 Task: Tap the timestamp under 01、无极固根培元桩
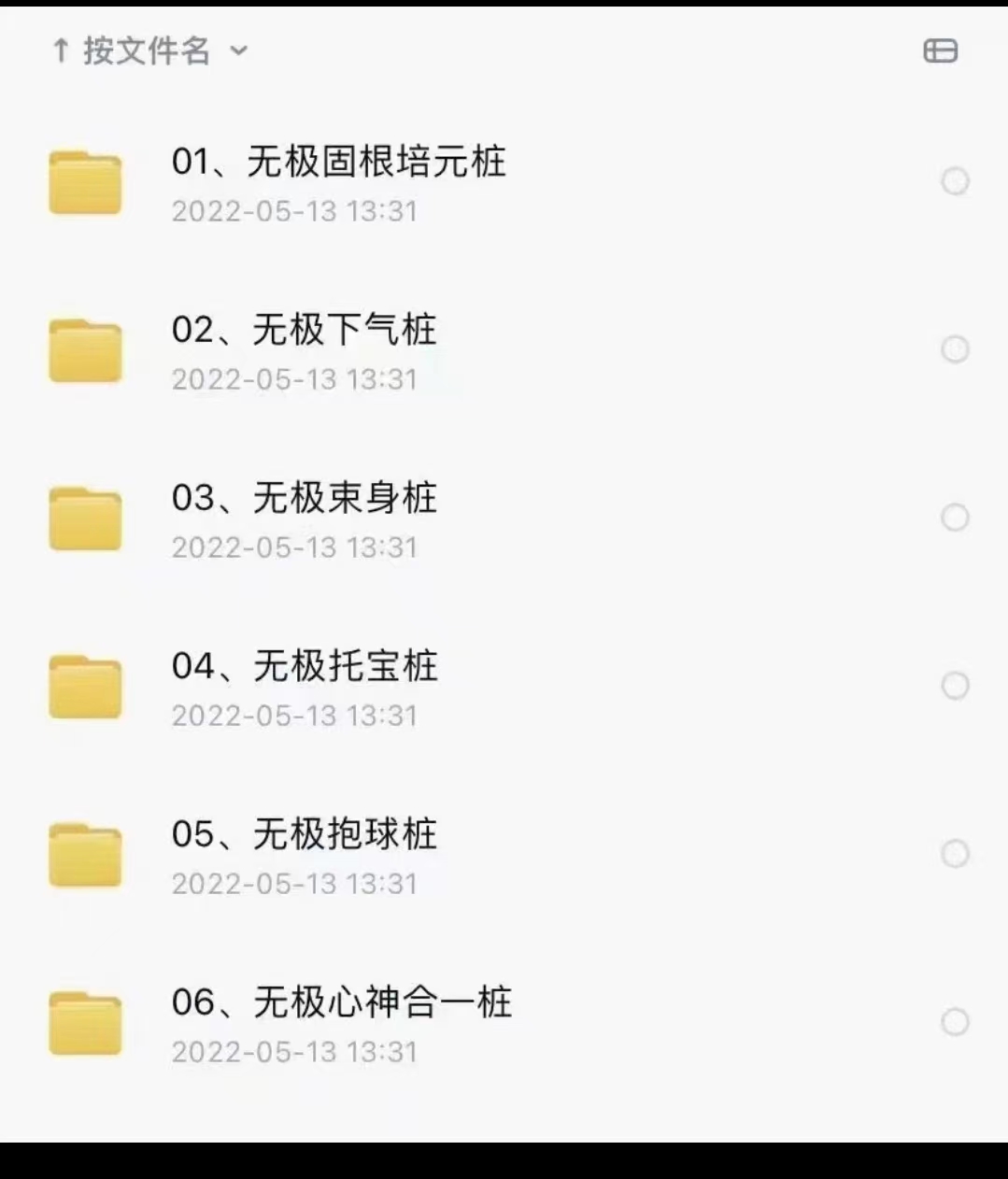click(x=294, y=213)
